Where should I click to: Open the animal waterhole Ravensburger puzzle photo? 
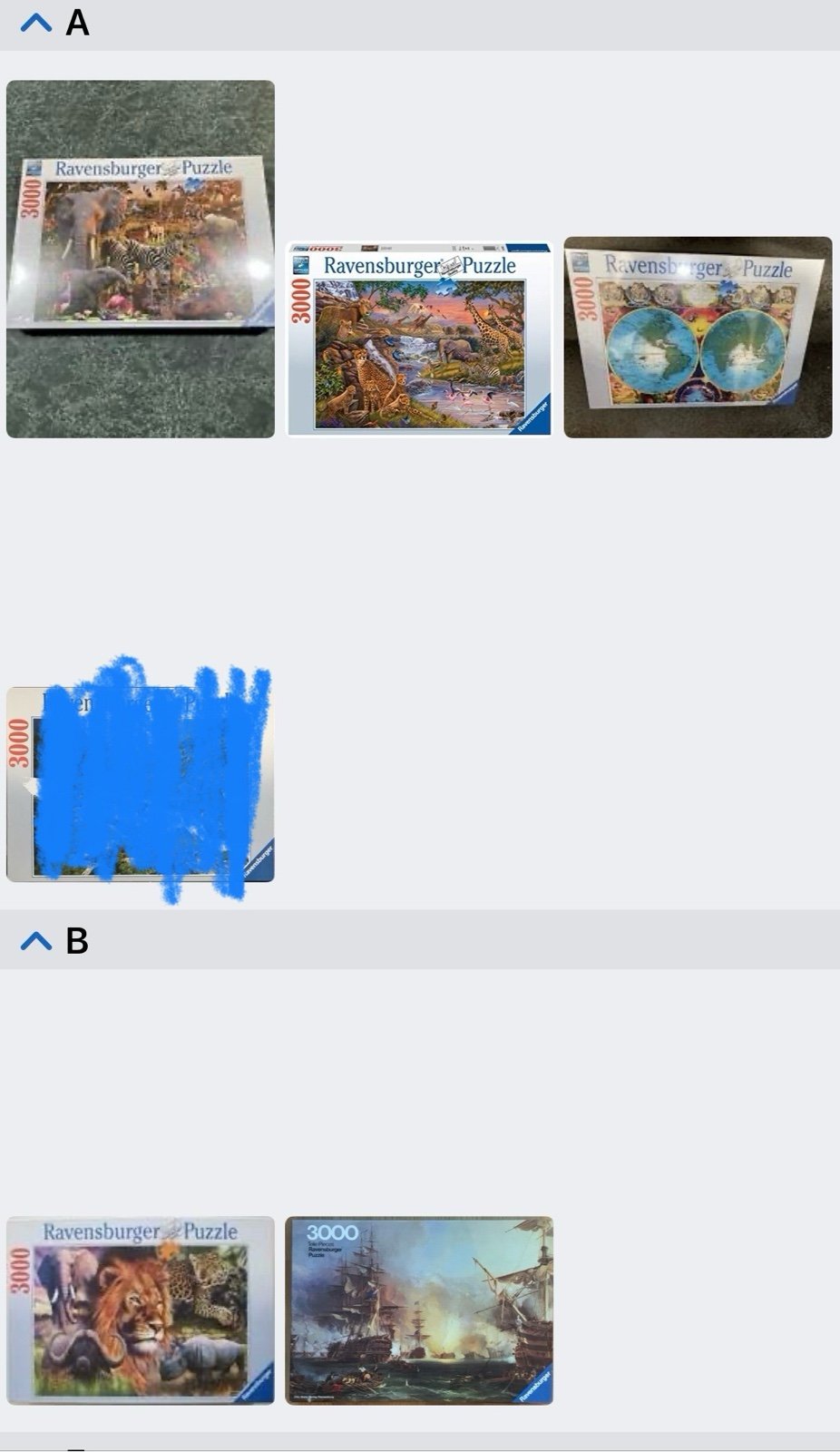pos(420,338)
